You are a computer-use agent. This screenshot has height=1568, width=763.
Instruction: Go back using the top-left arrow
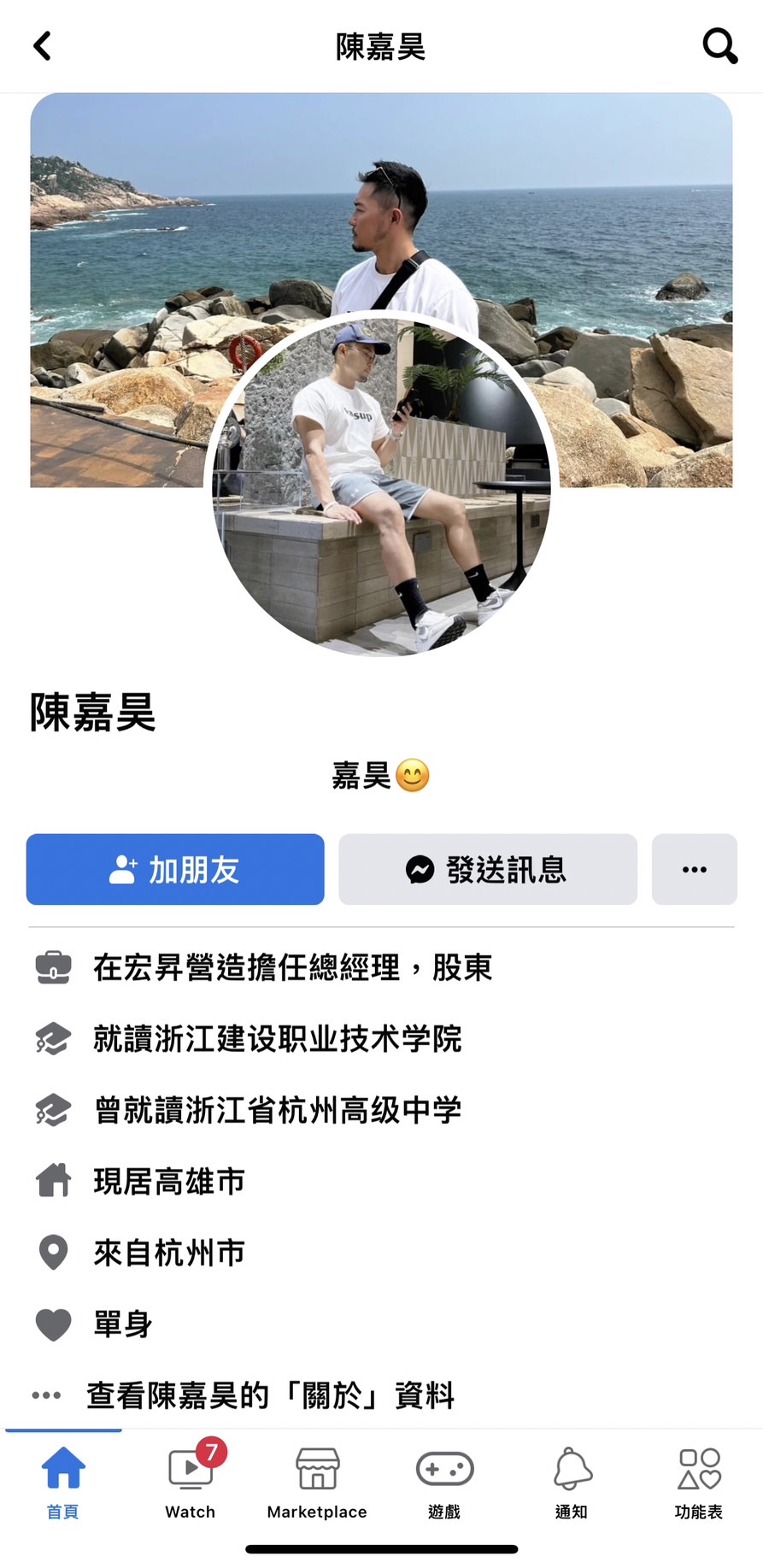pos(42,46)
